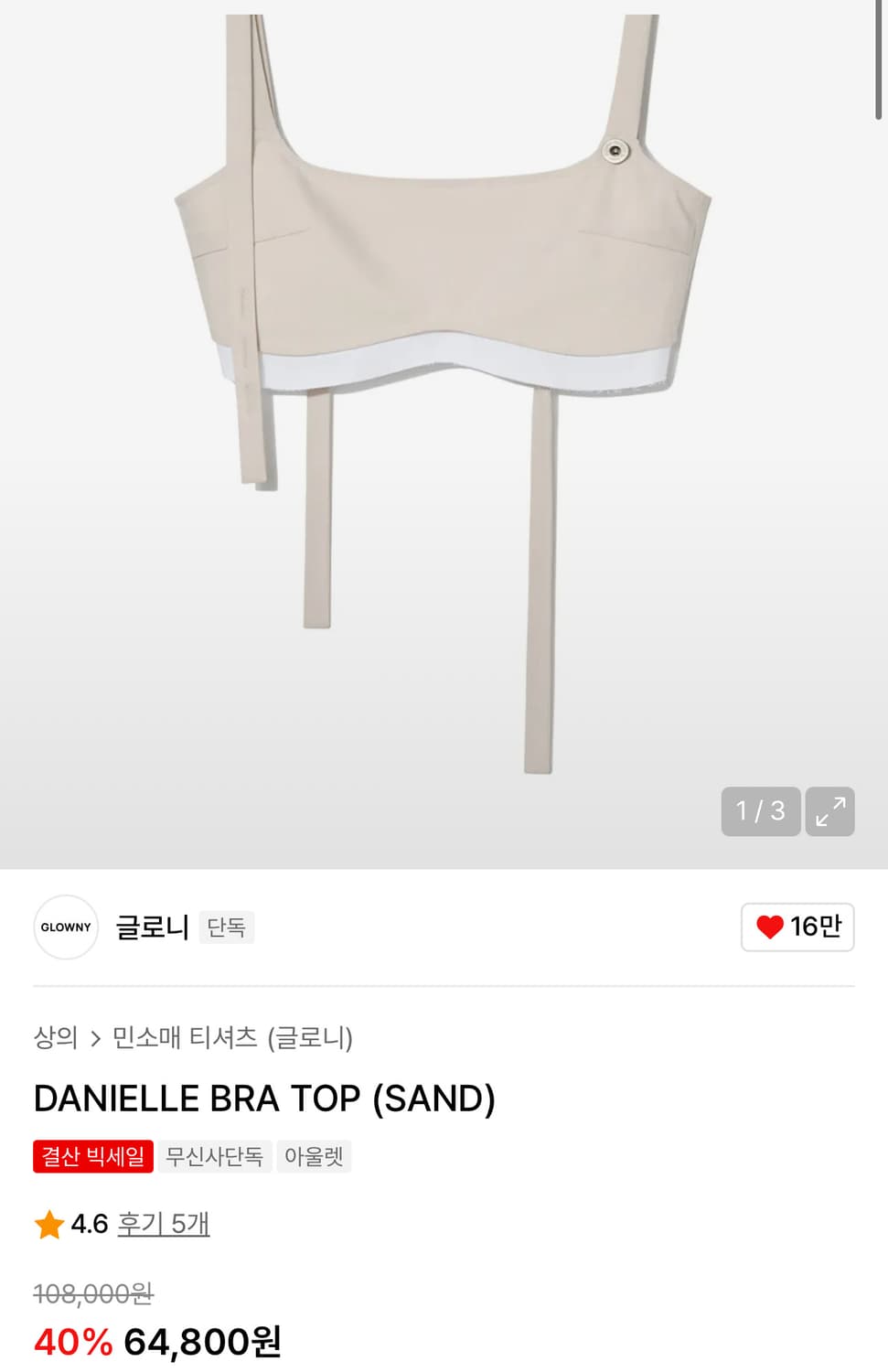Viewport: 888px width, 1372px height.
Task: Select the 무신사단독 tag
Action: click(x=215, y=1156)
